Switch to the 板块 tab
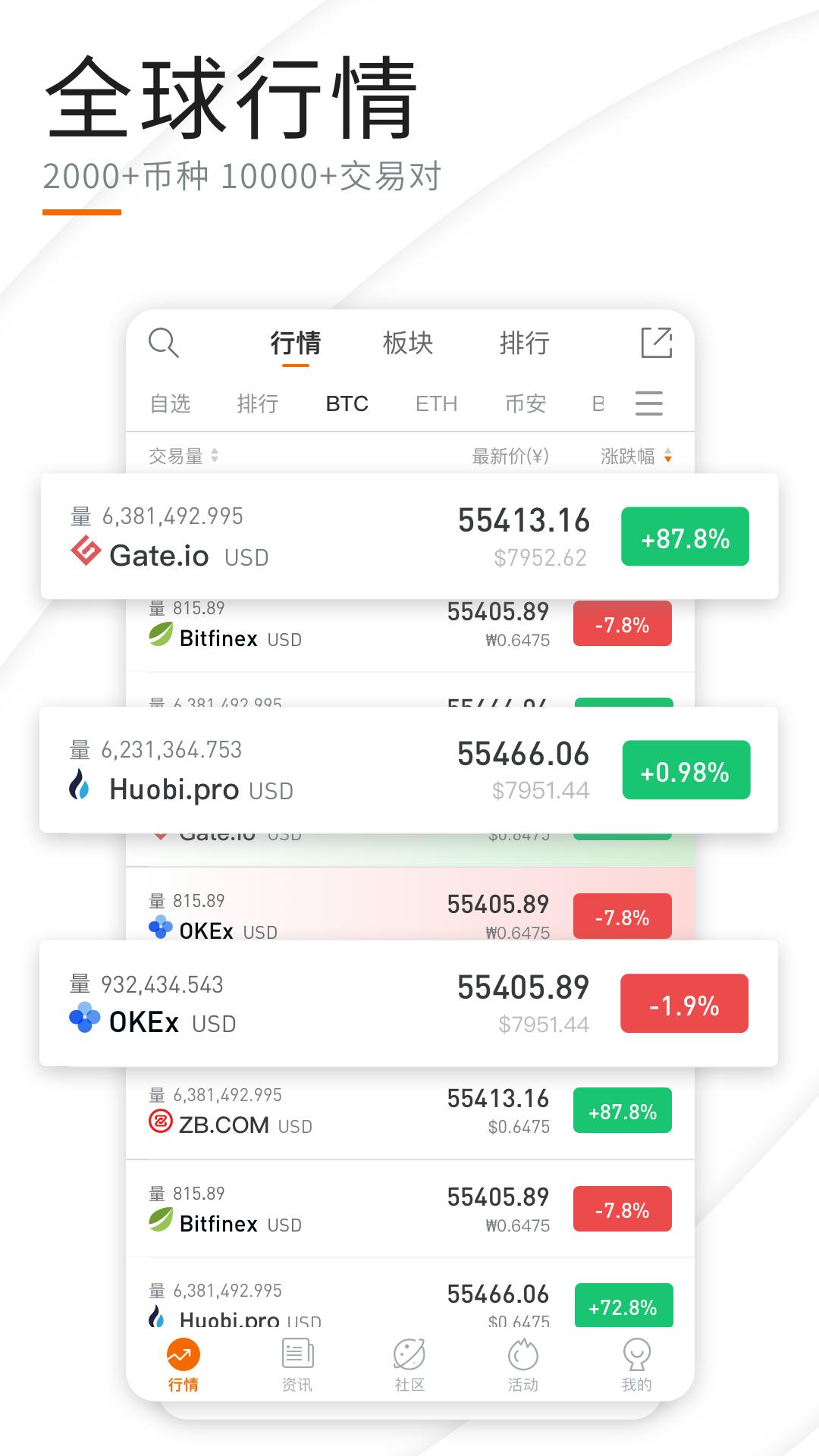This screenshot has width=819, height=1456. point(409,344)
